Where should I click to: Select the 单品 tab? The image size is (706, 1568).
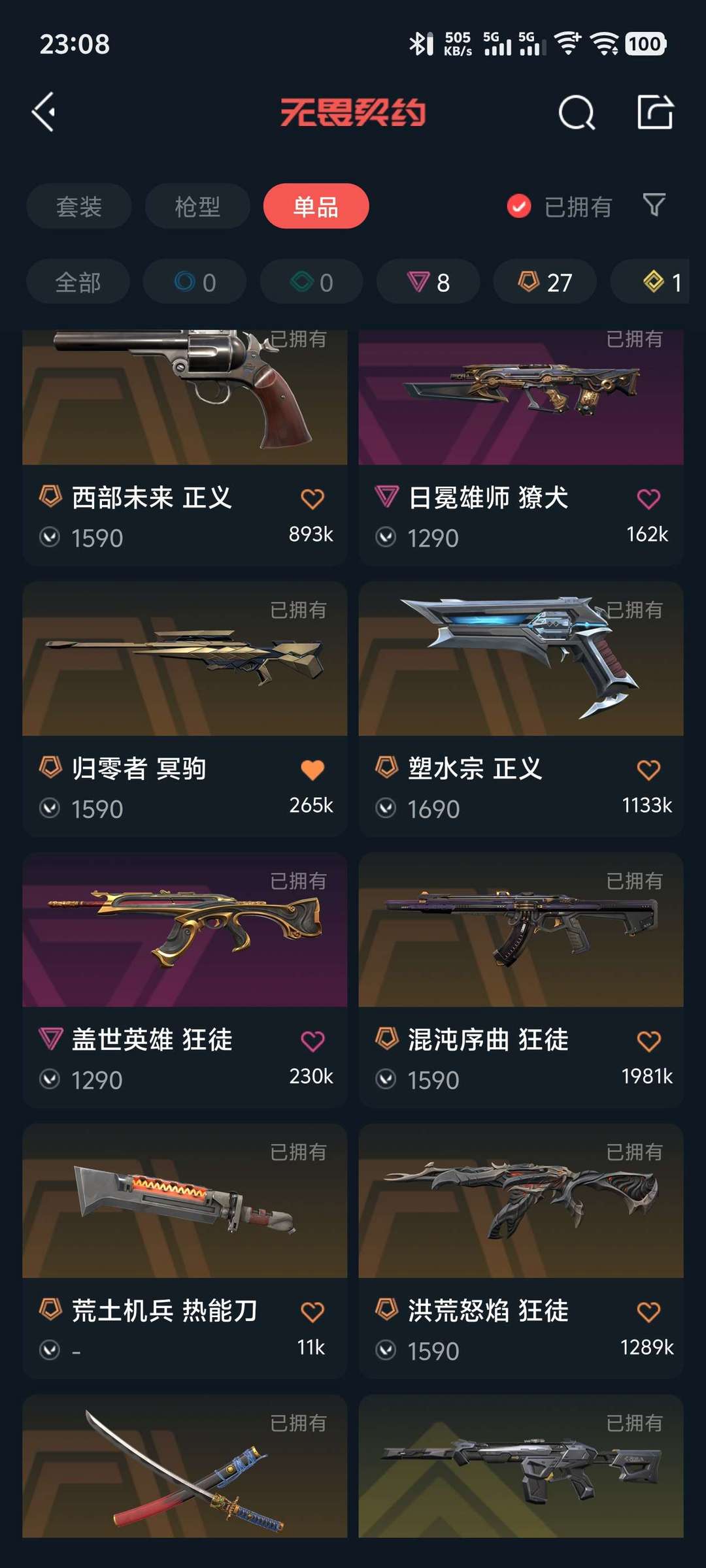(x=316, y=206)
